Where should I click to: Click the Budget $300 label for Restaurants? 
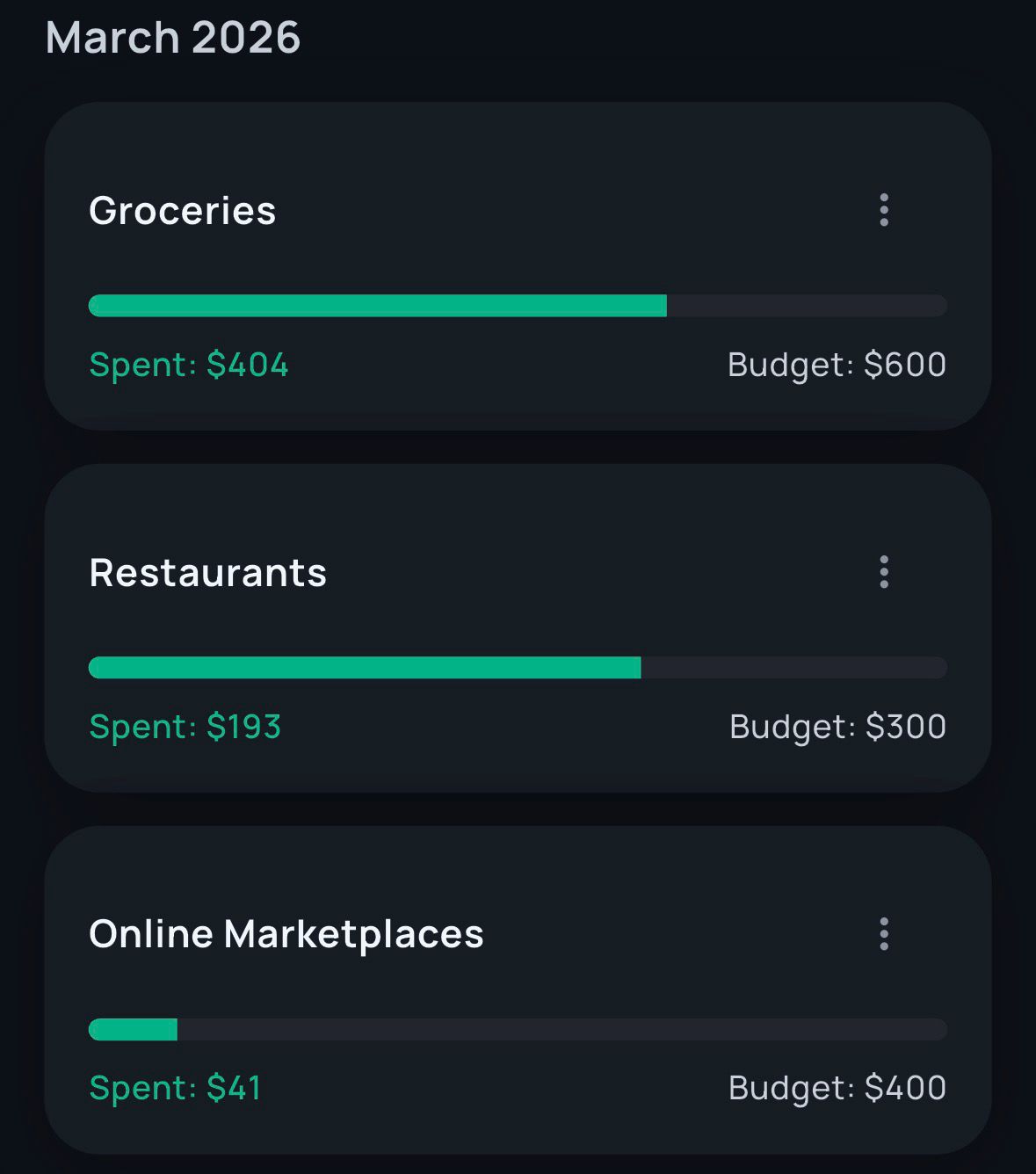(x=837, y=726)
